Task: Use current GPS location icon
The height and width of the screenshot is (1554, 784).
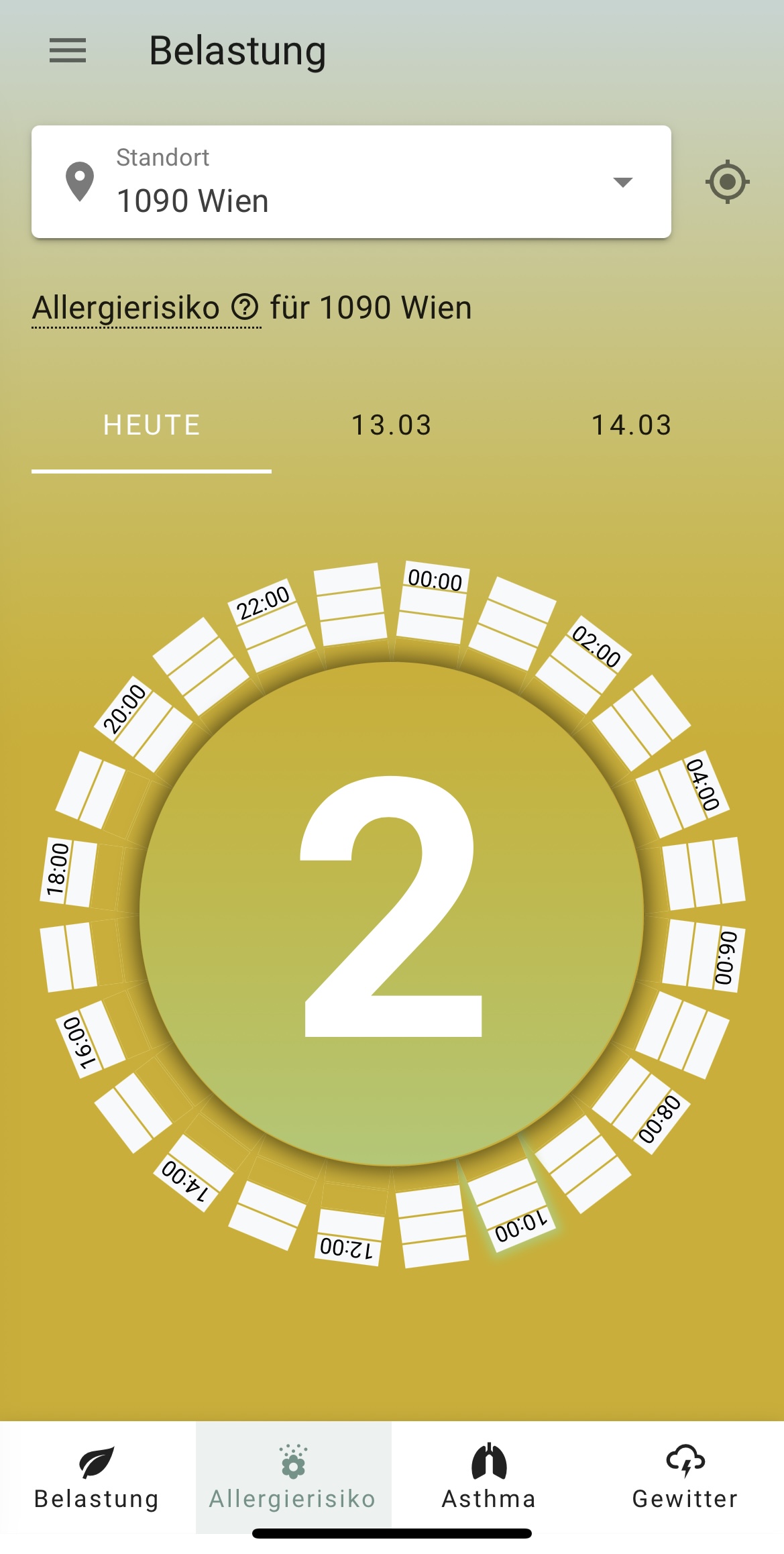Action: point(728,182)
